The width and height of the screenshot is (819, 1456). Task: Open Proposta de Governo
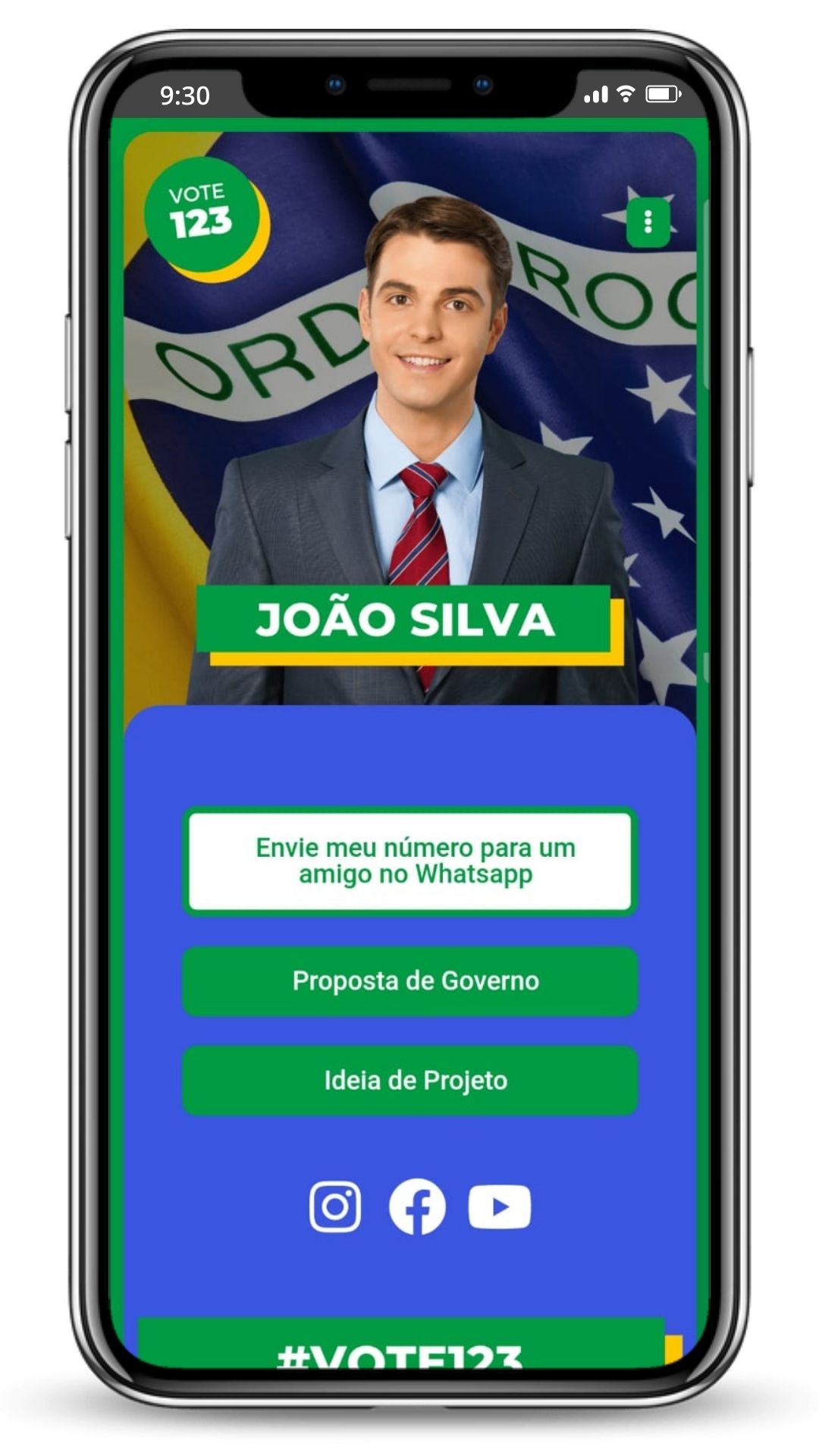(x=409, y=981)
